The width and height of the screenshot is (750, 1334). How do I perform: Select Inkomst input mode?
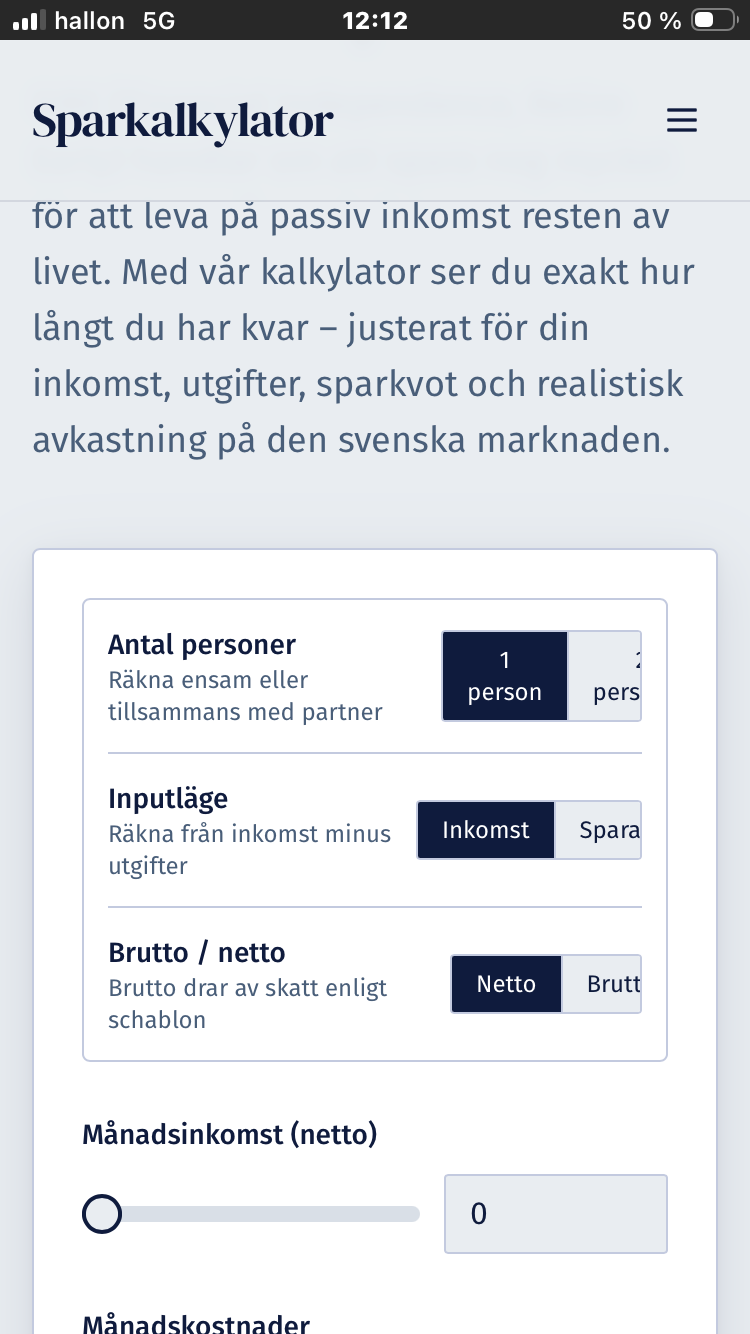pos(486,830)
